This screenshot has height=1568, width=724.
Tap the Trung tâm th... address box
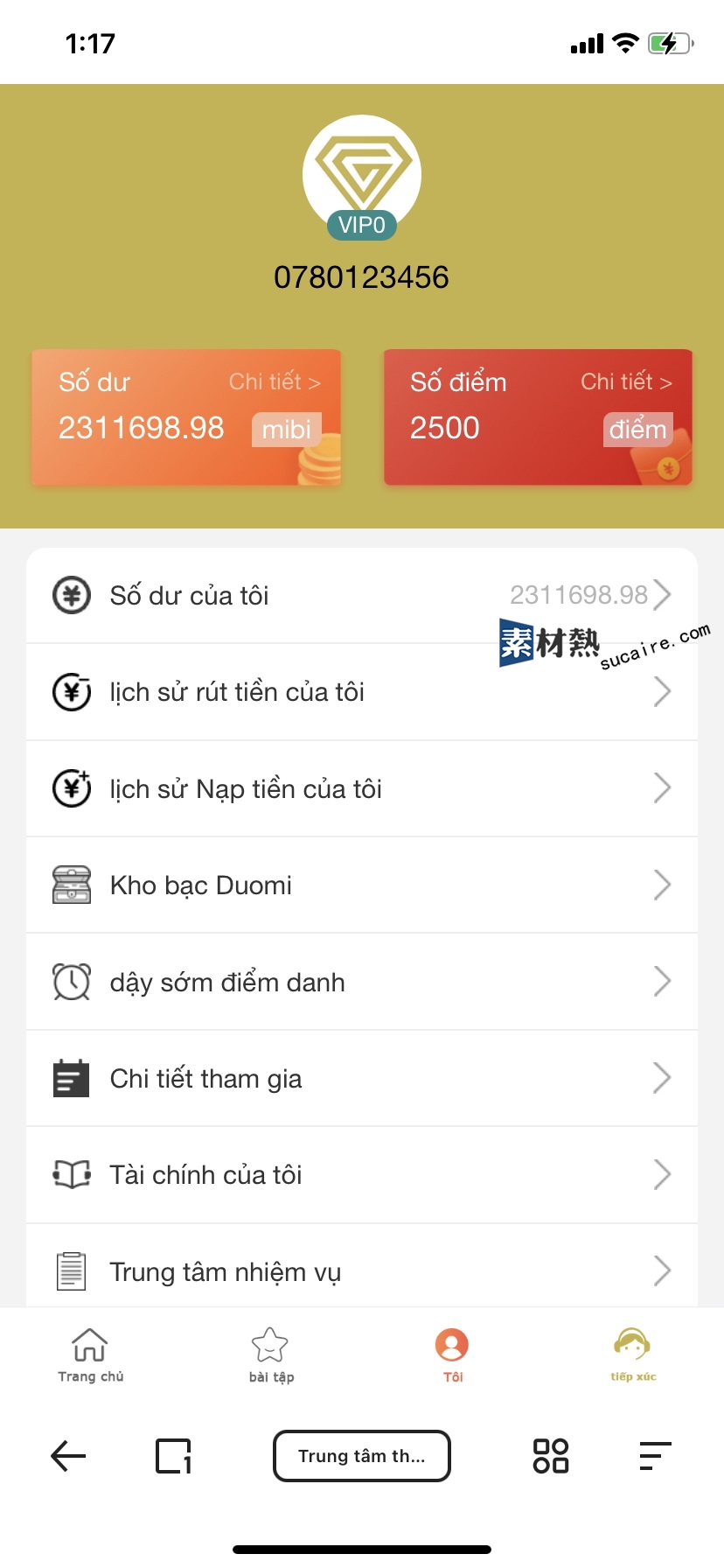[x=362, y=1456]
